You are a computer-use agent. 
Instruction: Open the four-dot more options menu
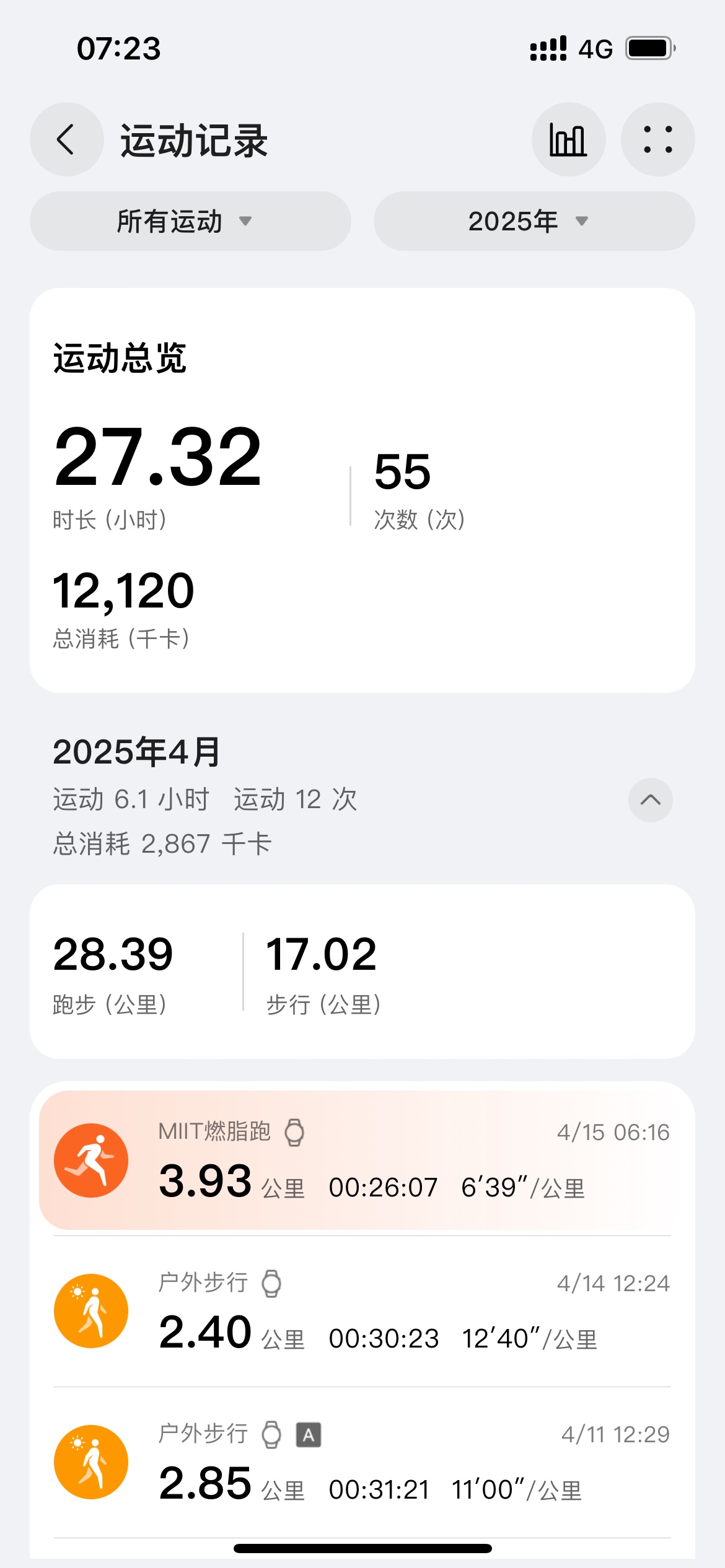point(657,139)
